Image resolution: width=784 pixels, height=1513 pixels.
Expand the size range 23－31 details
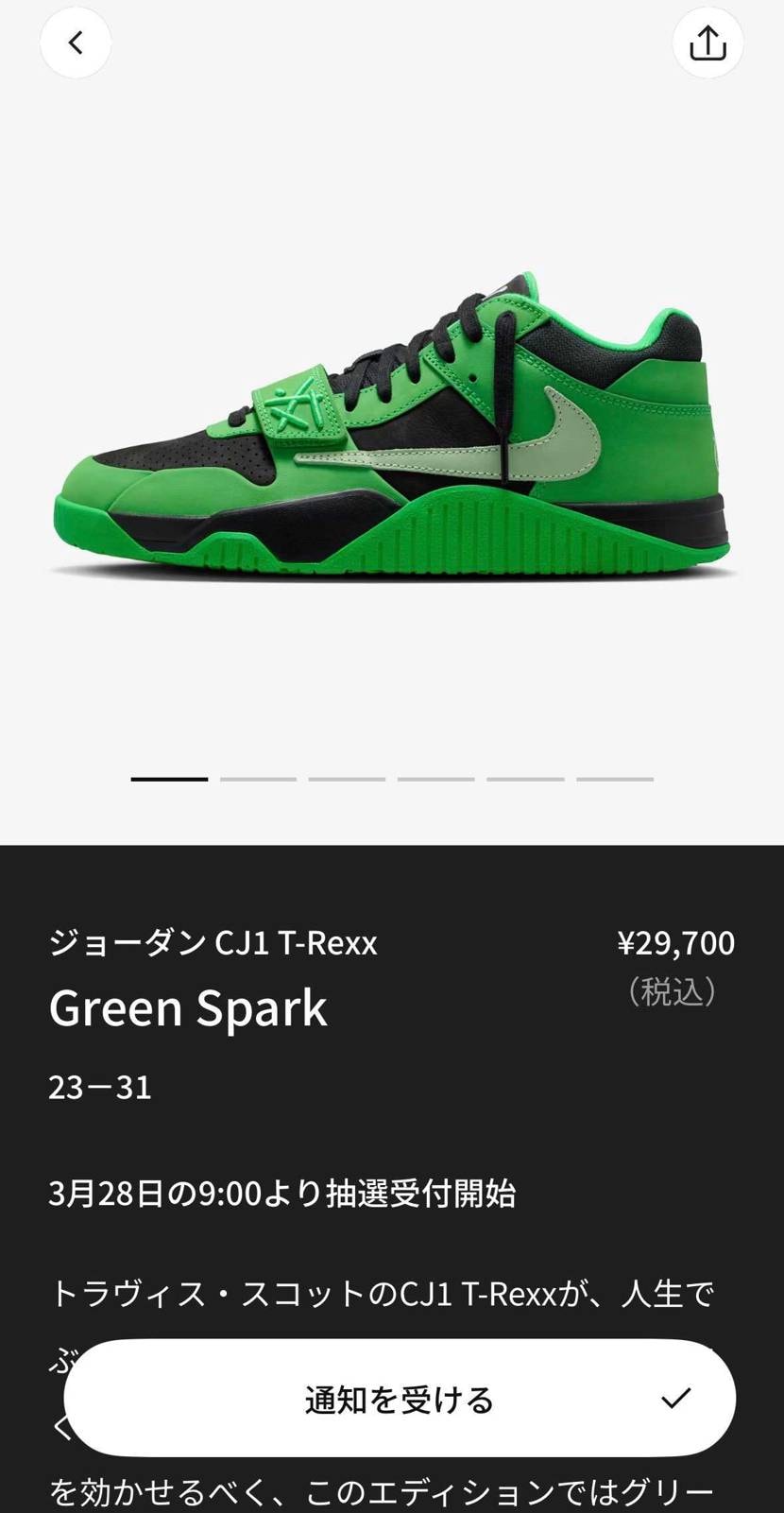[100, 1086]
